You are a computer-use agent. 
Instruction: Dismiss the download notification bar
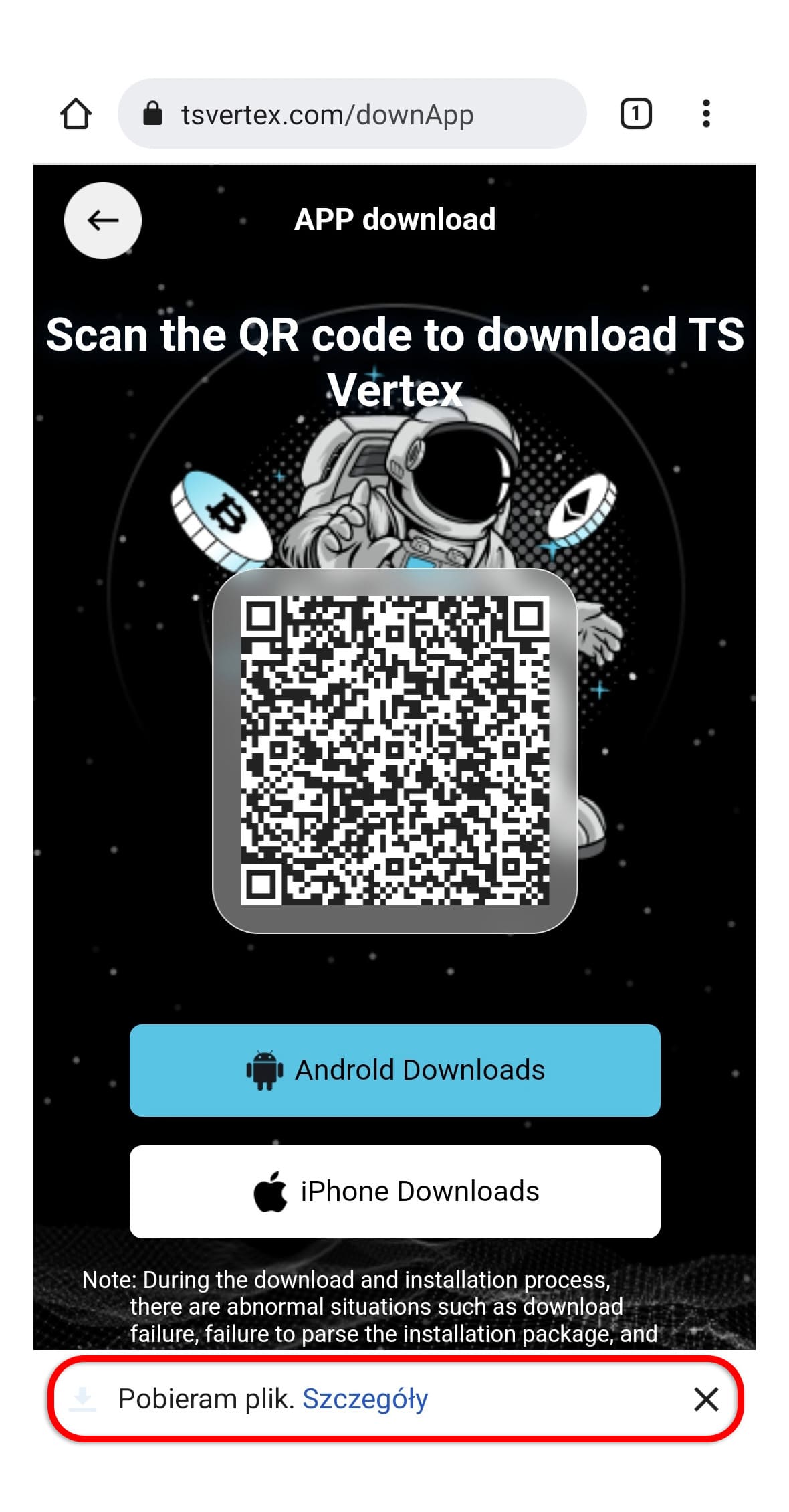[x=706, y=1399]
